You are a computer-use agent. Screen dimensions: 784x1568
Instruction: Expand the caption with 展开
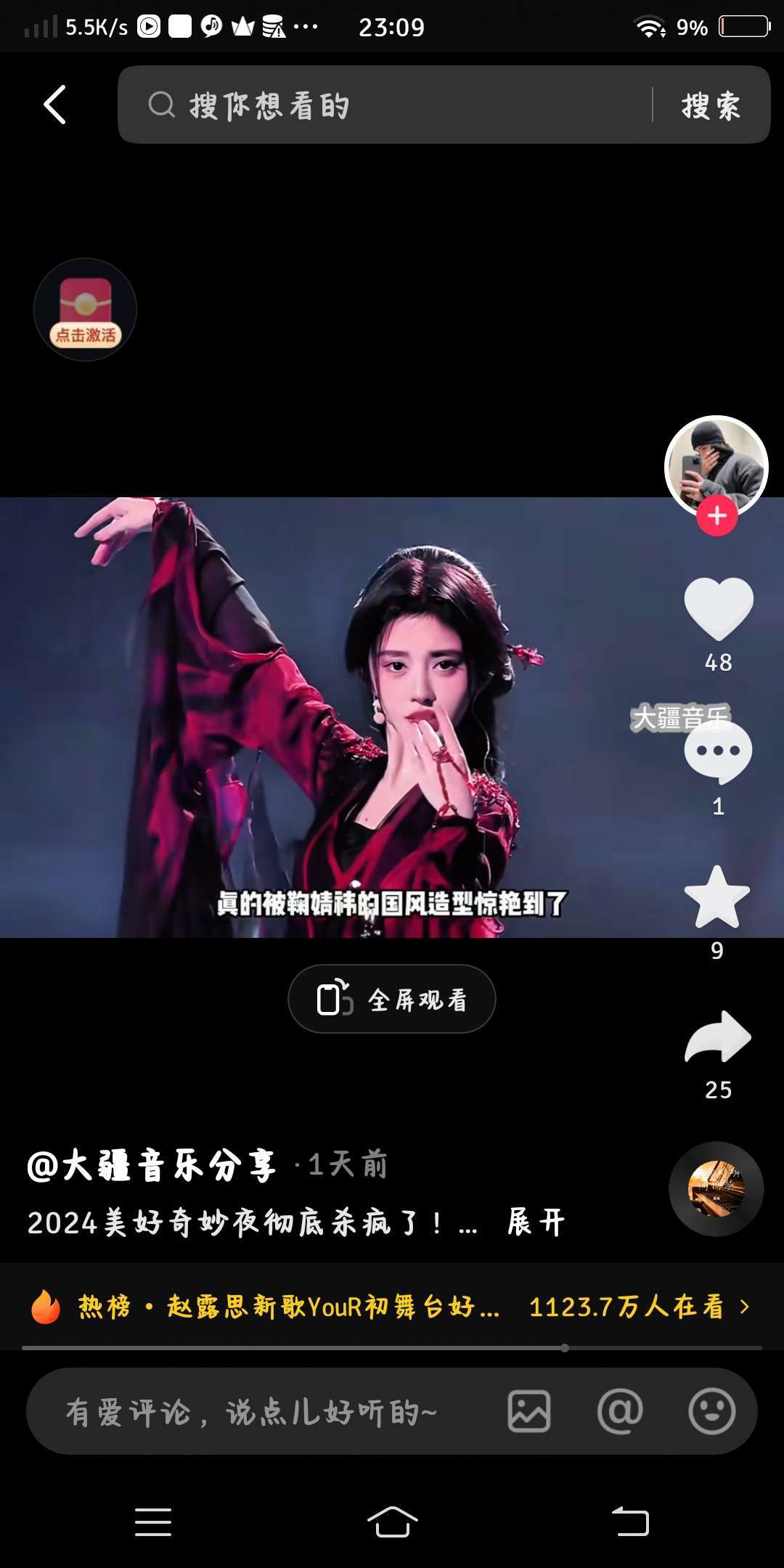pyautogui.click(x=536, y=1222)
